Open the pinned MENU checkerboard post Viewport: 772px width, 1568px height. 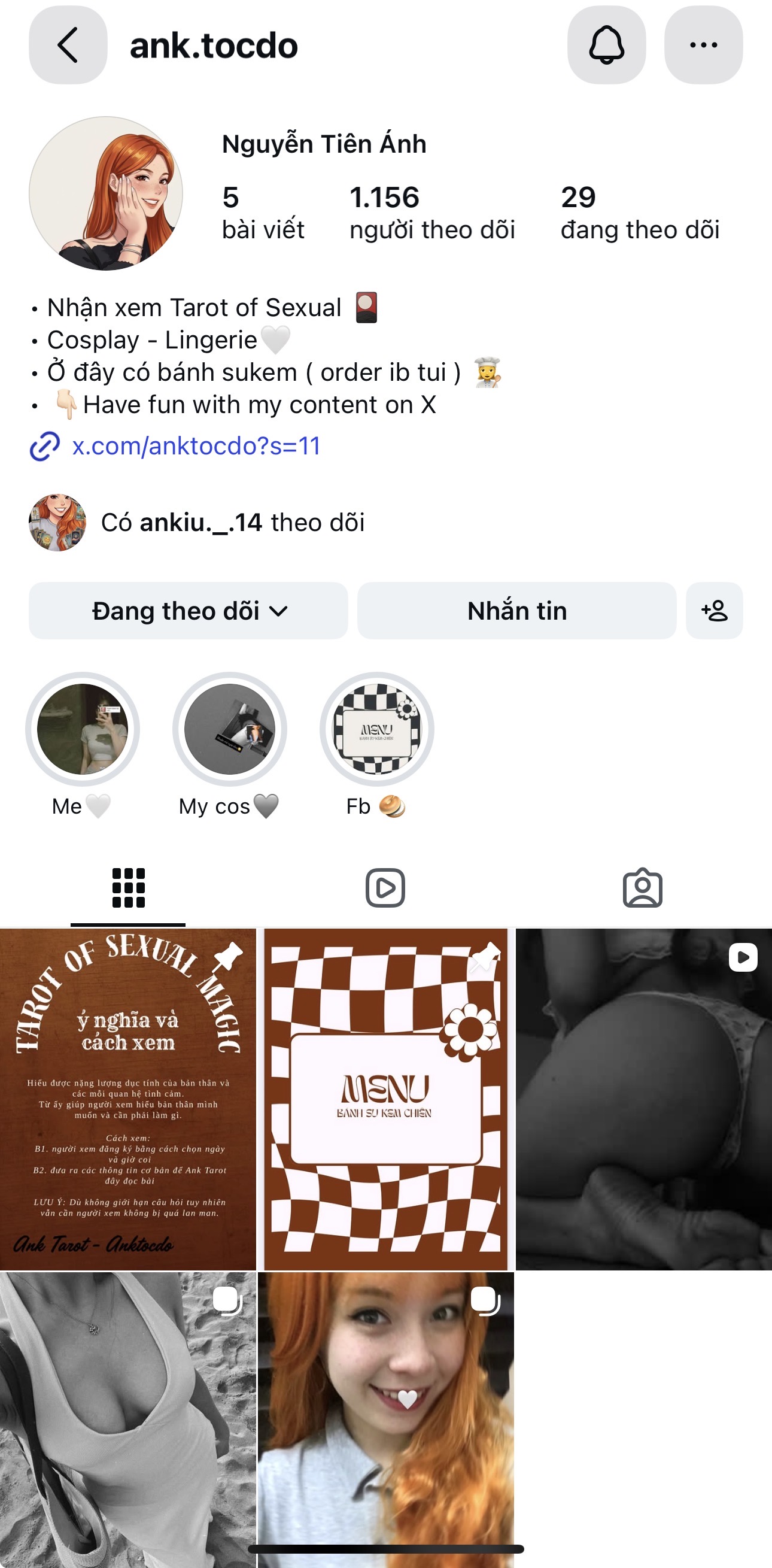(x=385, y=1099)
